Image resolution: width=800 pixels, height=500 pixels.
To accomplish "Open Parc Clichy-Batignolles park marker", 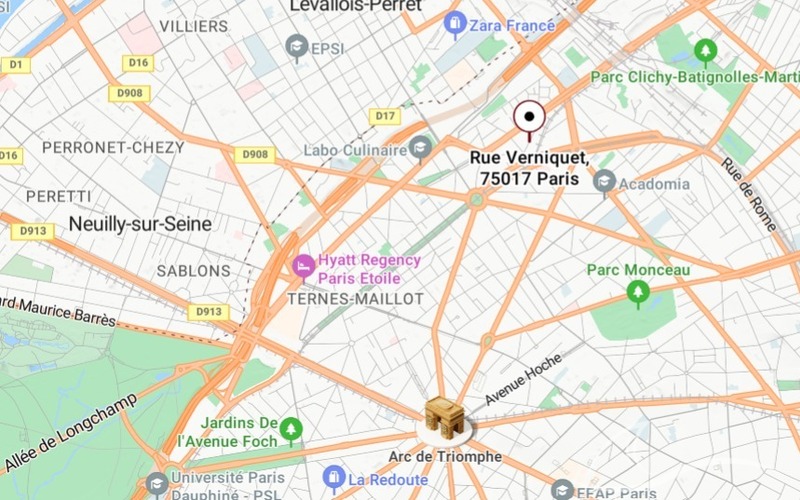I will 706,49.
